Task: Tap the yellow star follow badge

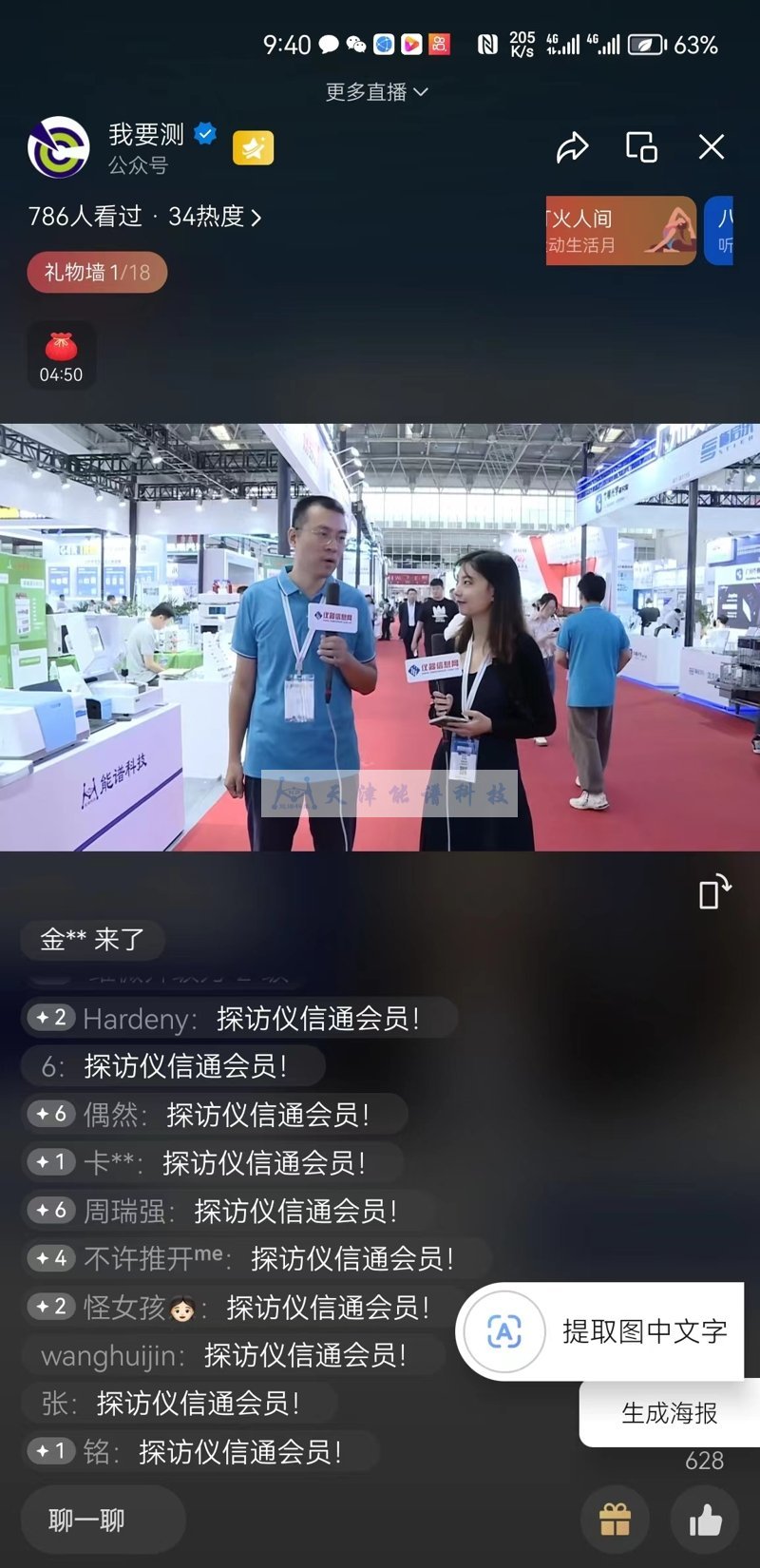Action: pos(253,147)
